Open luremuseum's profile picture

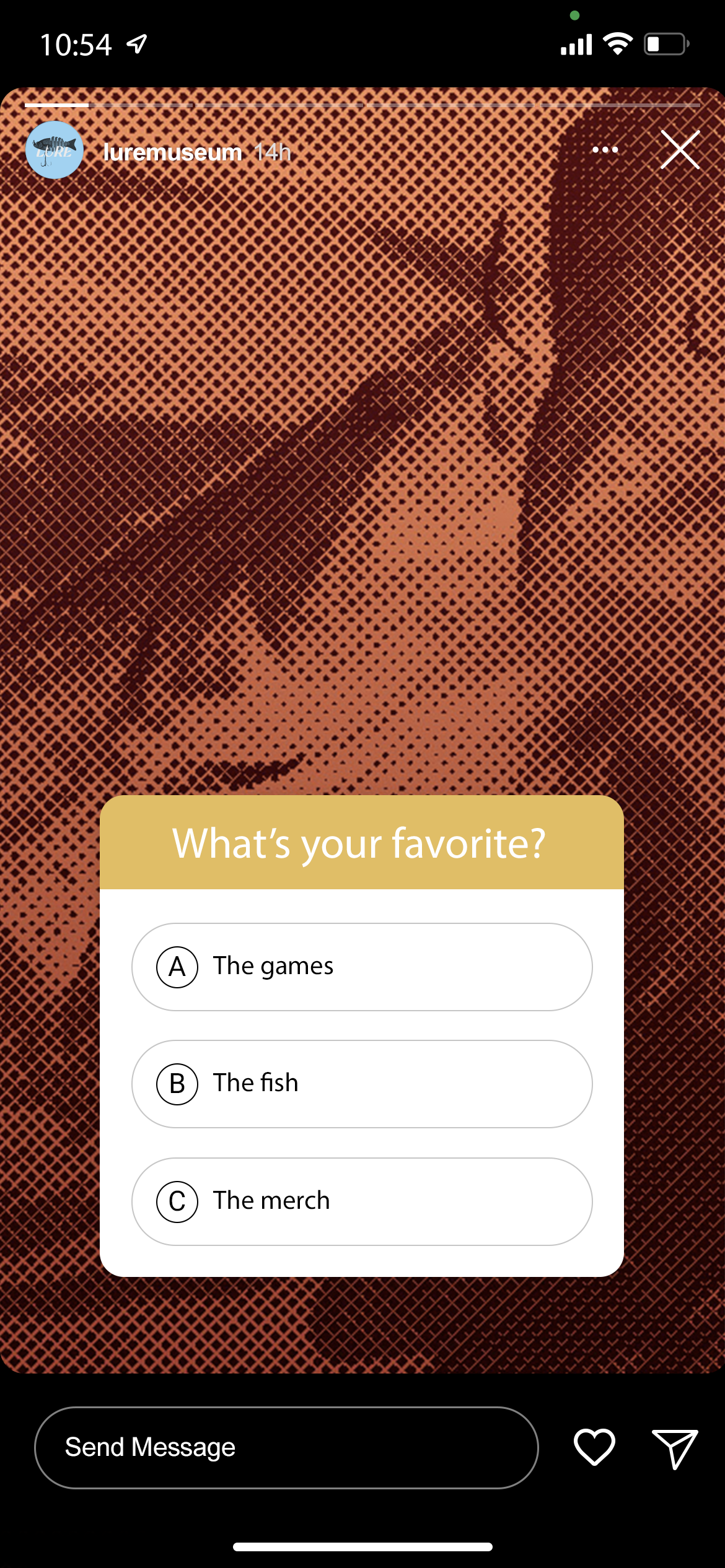tap(55, 150)
